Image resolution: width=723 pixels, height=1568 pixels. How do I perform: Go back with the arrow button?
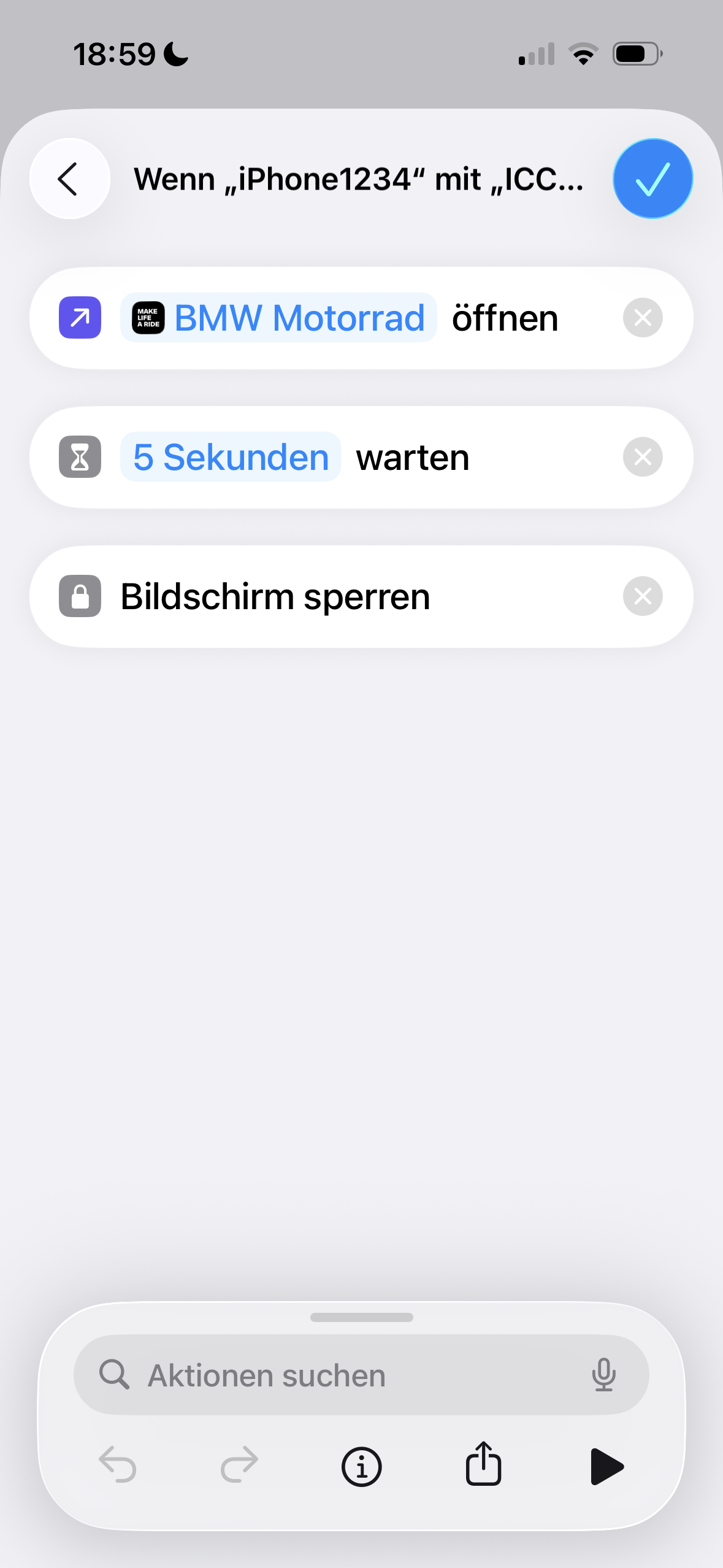(70, 179)
